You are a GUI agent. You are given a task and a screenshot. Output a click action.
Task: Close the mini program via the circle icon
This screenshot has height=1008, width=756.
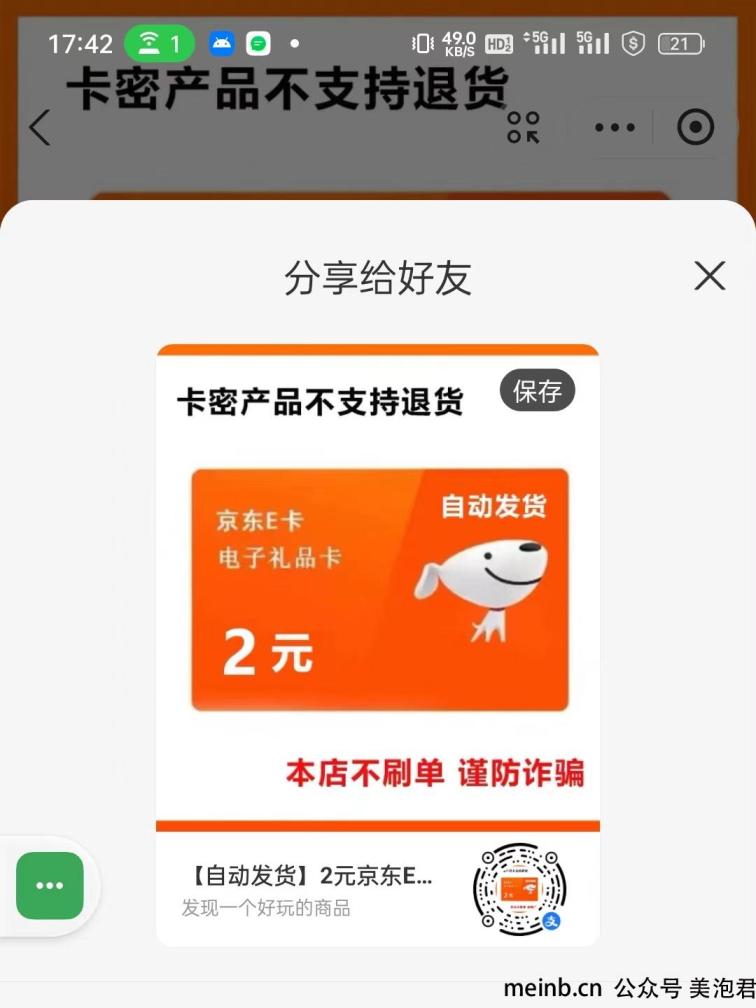pyautogui.click(x=695, y=128)
